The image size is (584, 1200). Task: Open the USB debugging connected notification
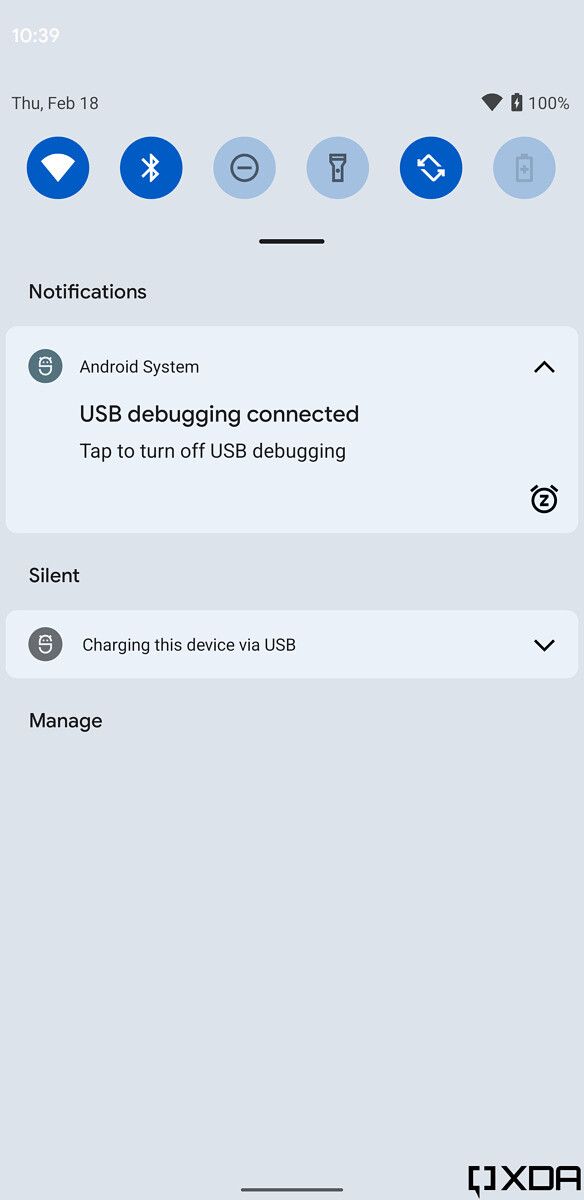(x=292, y=430)
